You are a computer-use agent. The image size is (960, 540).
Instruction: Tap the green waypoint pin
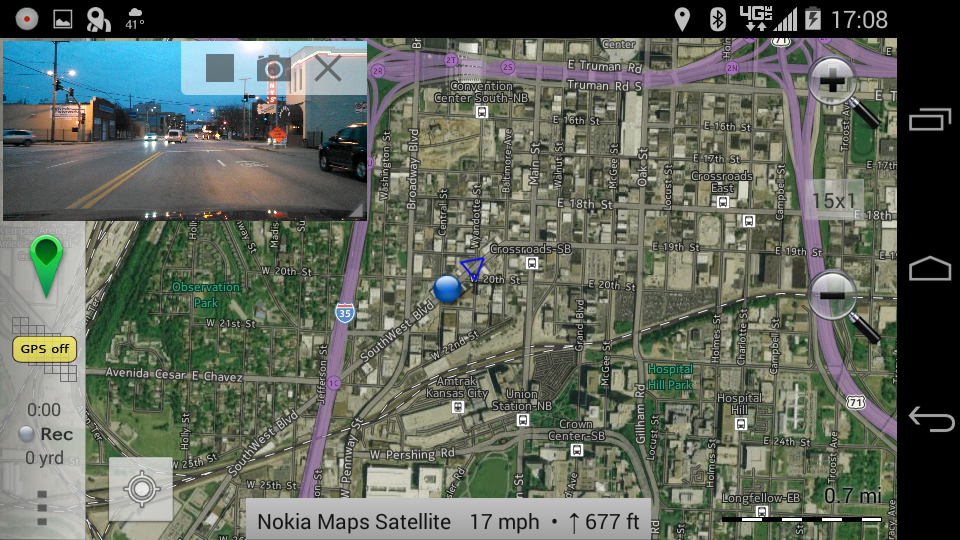46,266
